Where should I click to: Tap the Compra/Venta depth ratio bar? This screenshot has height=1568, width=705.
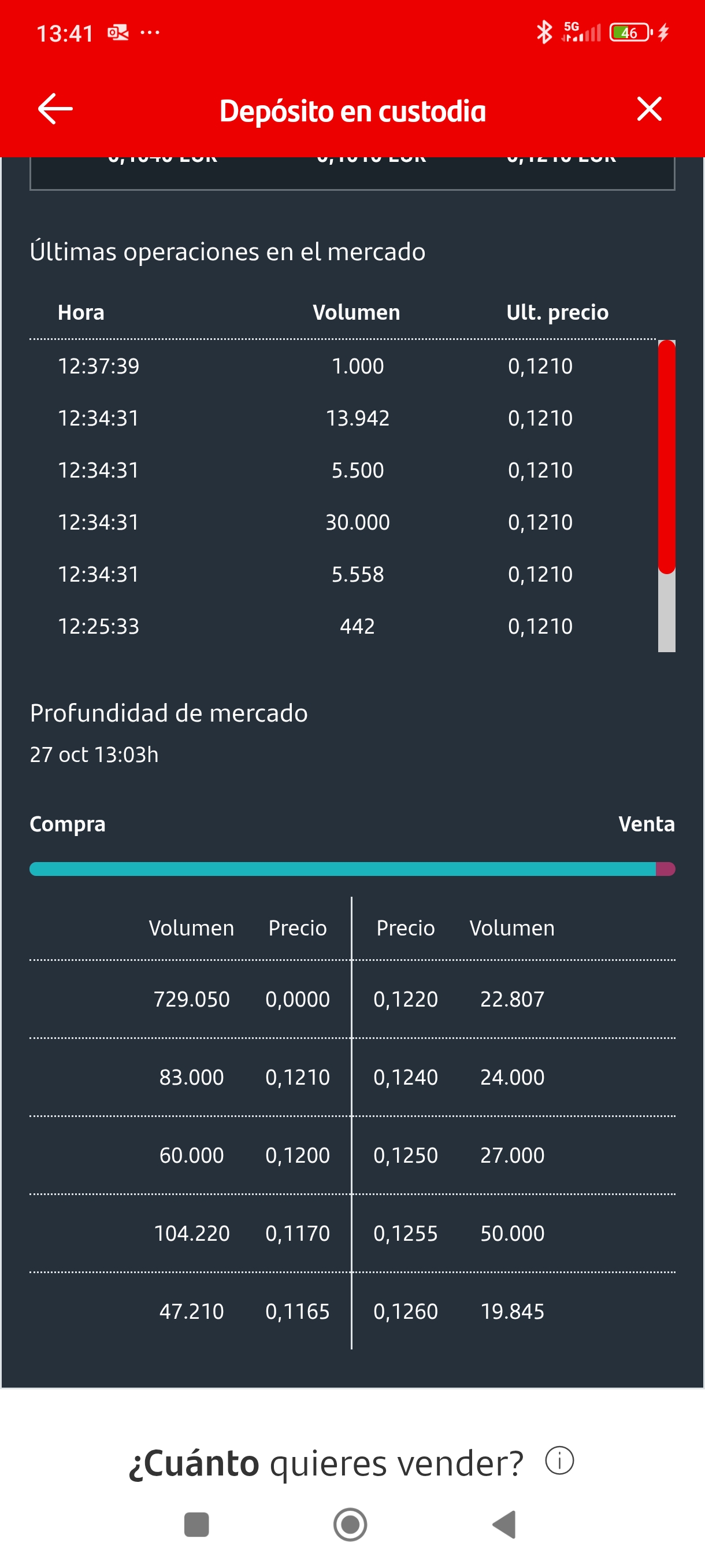click(353, 870)
